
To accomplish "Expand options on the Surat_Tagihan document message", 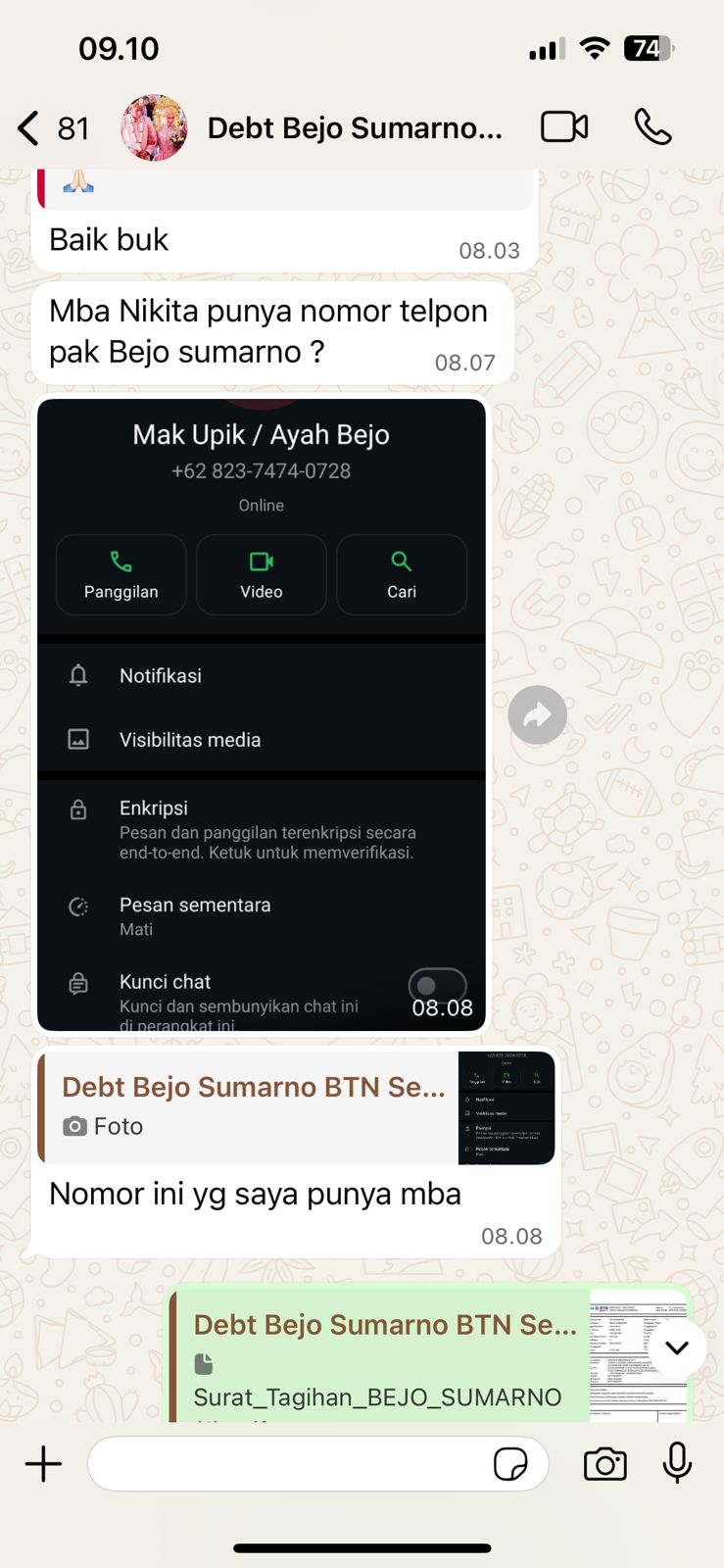I will 676,1347.
